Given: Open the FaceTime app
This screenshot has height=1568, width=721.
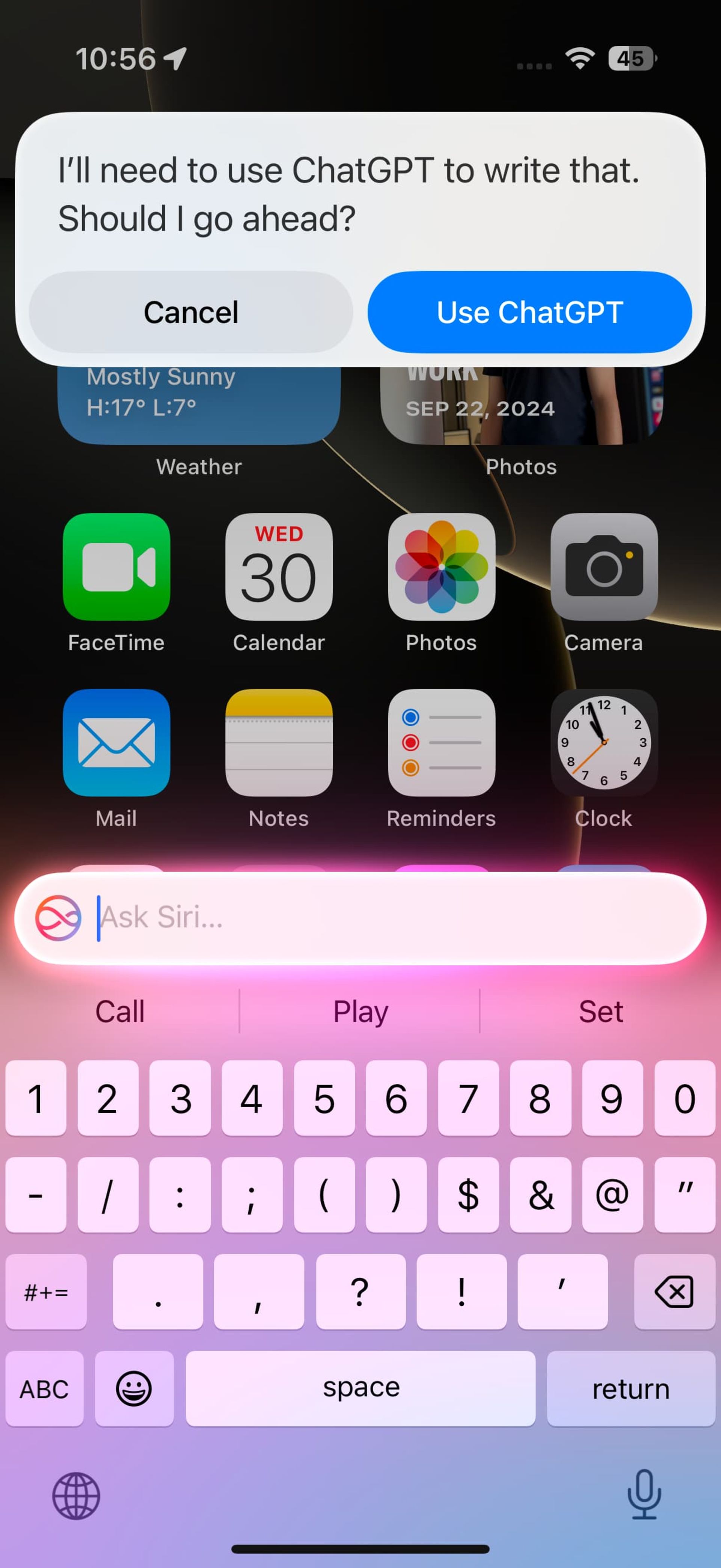Looking at the screenshot, I should 116,567.
